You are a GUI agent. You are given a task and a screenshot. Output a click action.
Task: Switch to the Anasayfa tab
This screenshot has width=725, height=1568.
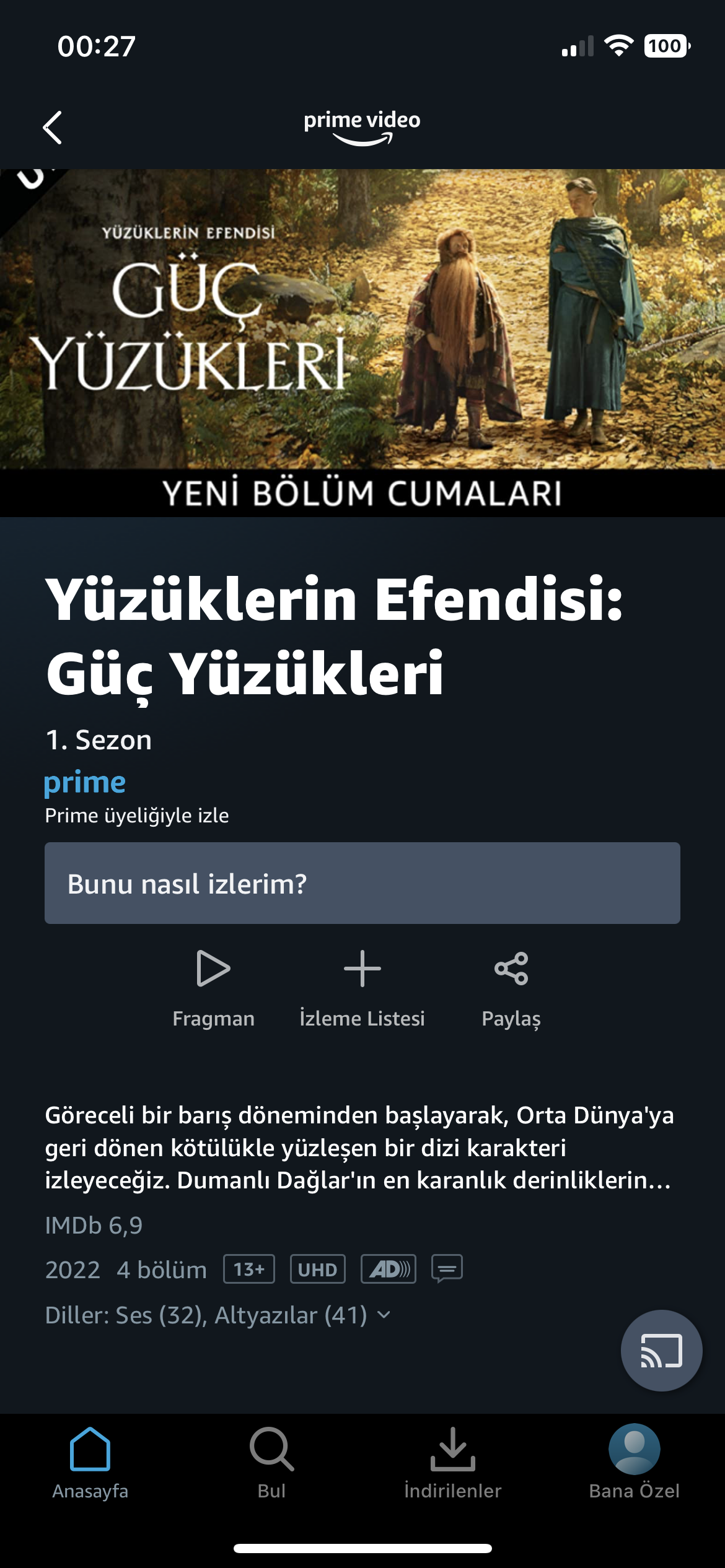(90, 1462)
